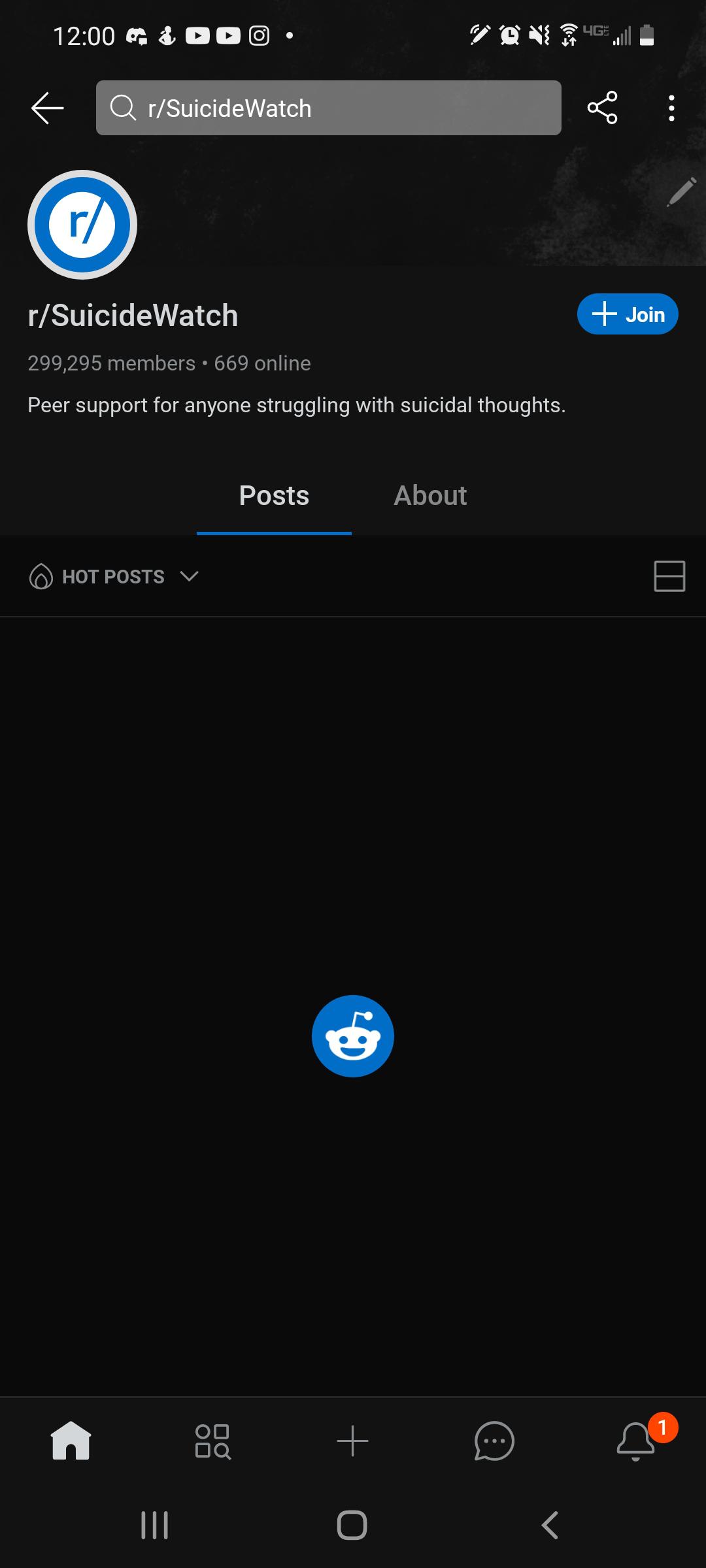Join the r/SuicideWatch community

coord(627,314)
